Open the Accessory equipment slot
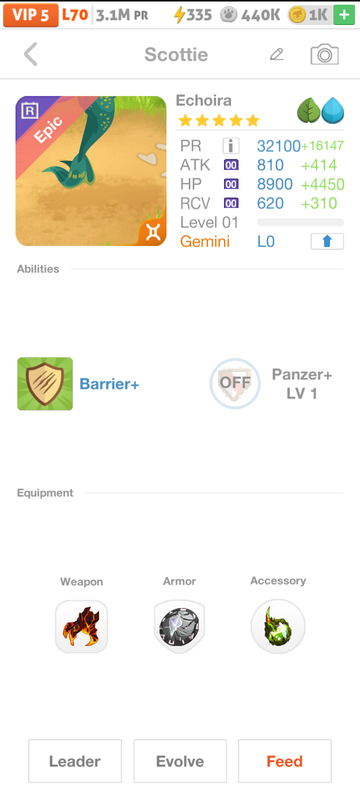Screen dimensions: 360x800 (278, 626)
